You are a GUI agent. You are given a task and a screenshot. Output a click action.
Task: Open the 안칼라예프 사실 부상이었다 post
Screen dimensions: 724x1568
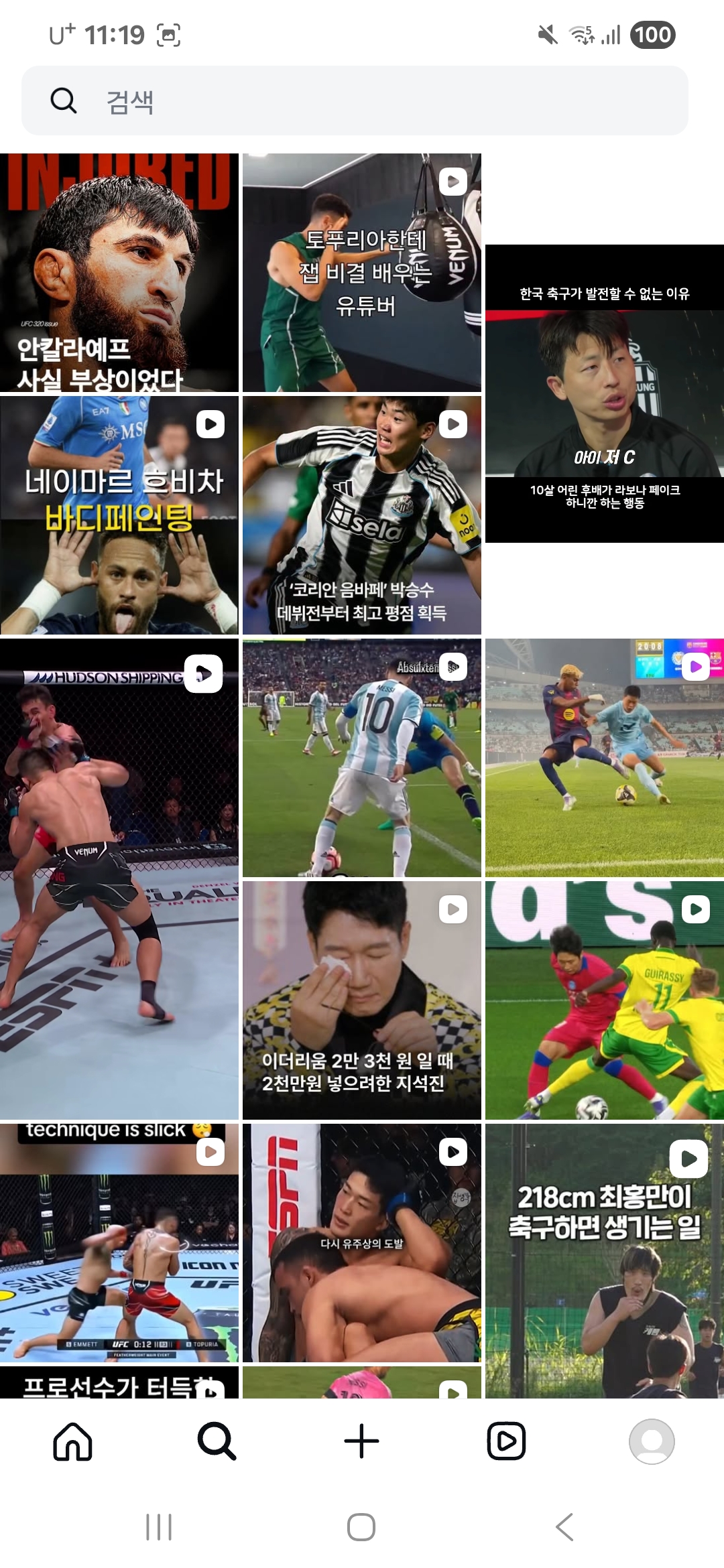point(119,273)
